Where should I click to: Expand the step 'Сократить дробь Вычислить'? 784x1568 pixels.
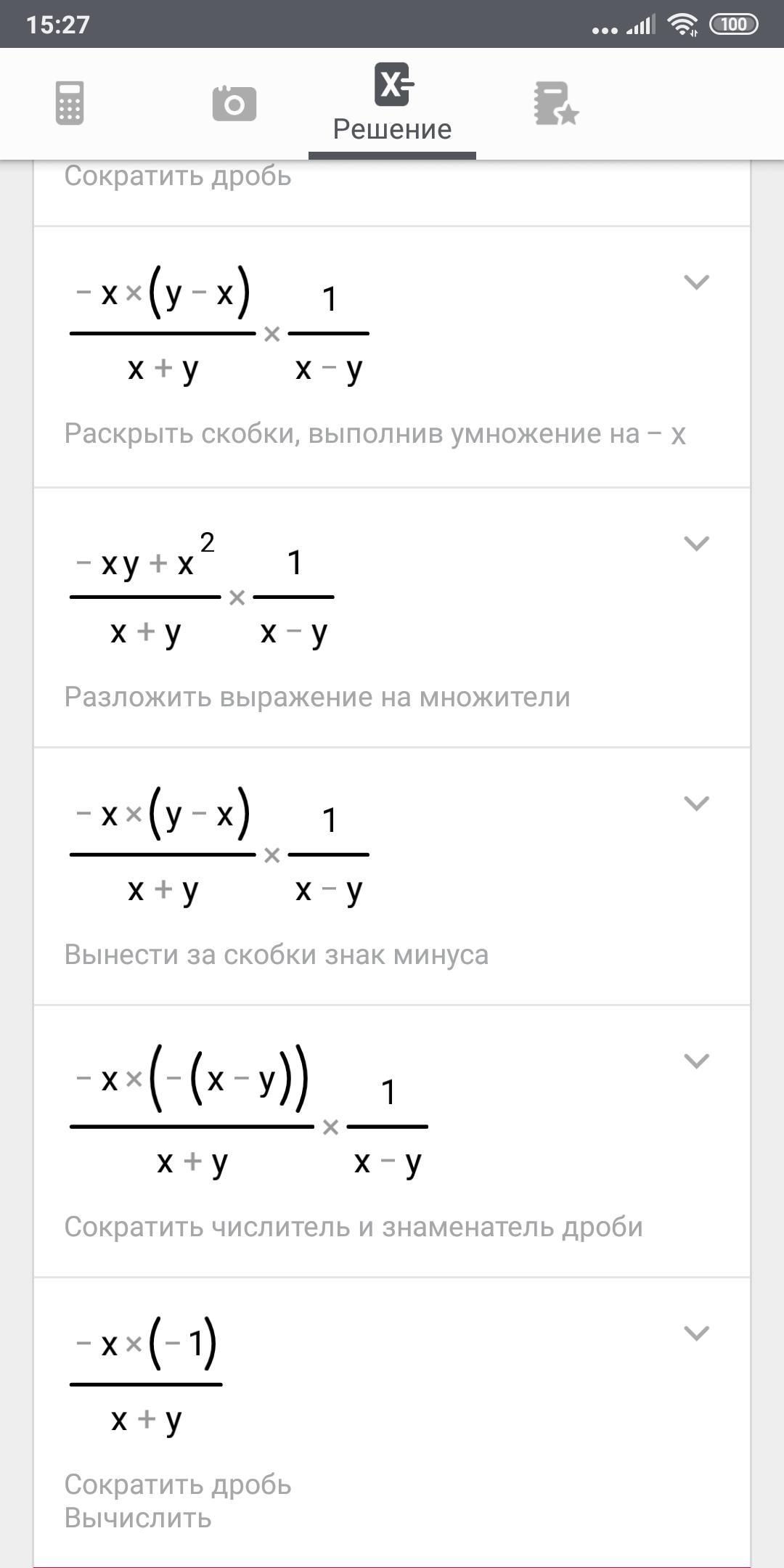696,1334
